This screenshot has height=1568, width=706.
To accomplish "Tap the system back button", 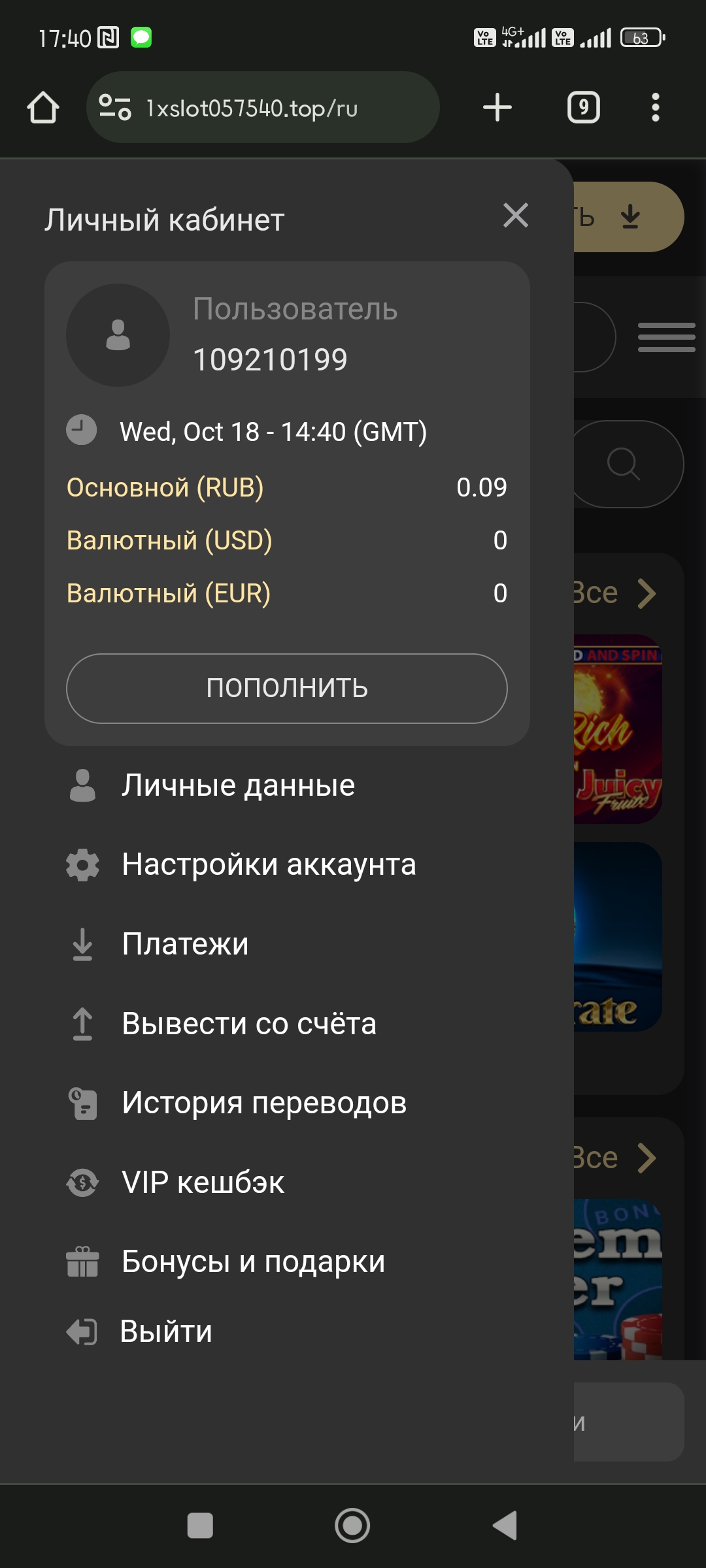I will (x=505, y=1526).
